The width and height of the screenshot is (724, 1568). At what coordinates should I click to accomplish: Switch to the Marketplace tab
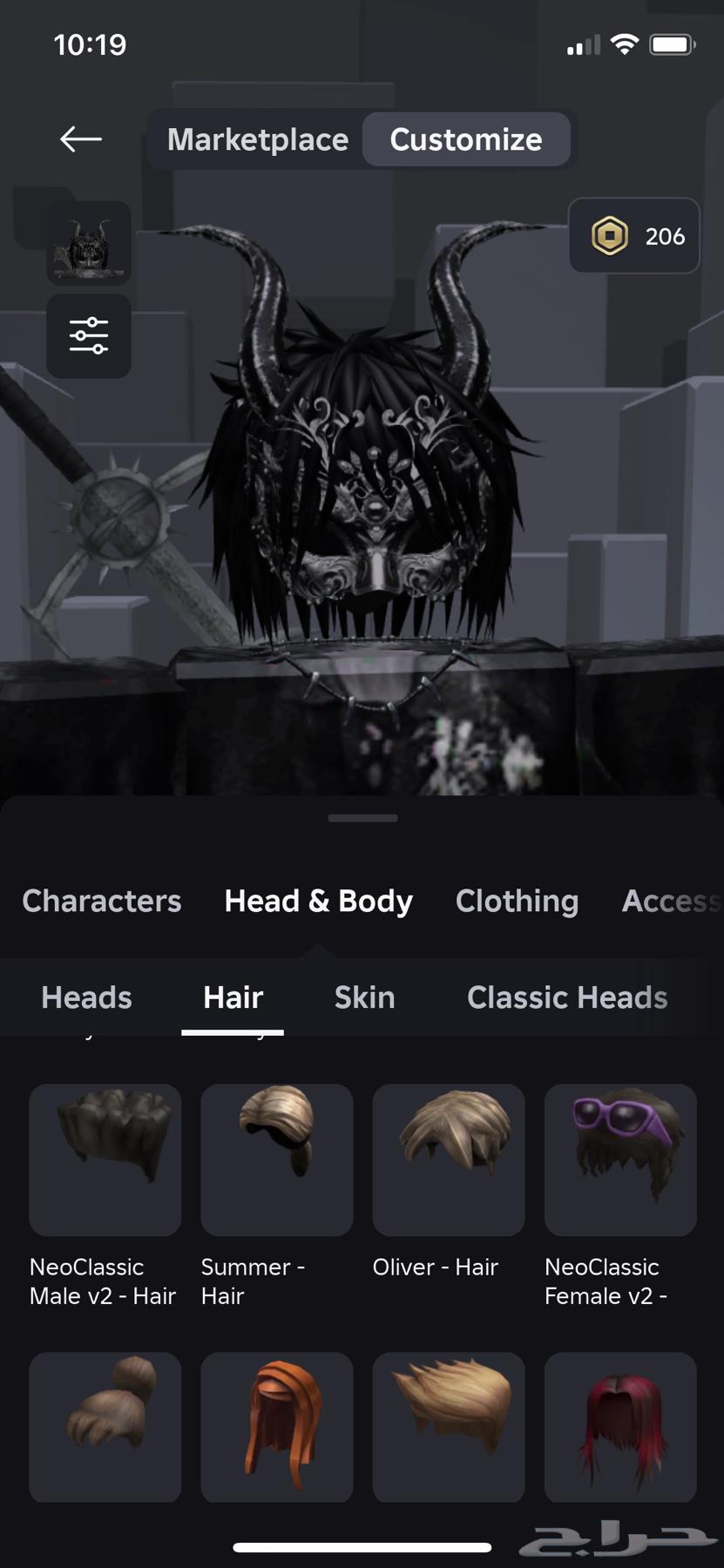[x=257, y=139]
